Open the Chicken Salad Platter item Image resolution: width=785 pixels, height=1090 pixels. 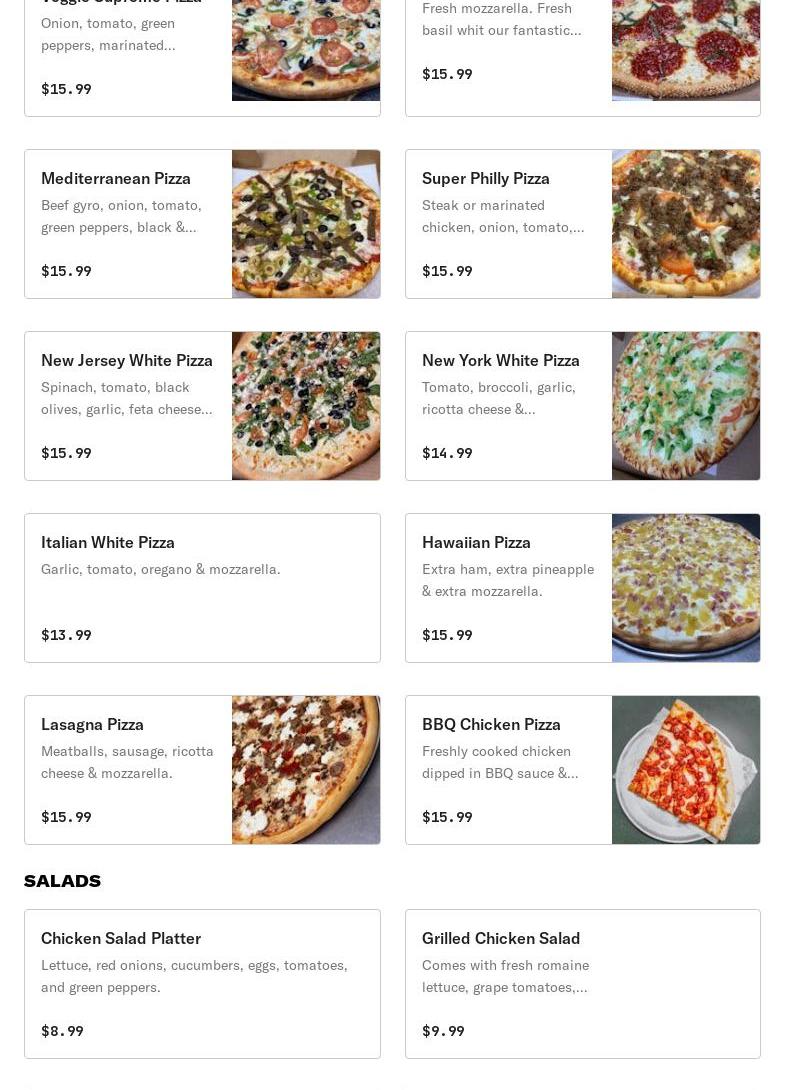[202, 984]
